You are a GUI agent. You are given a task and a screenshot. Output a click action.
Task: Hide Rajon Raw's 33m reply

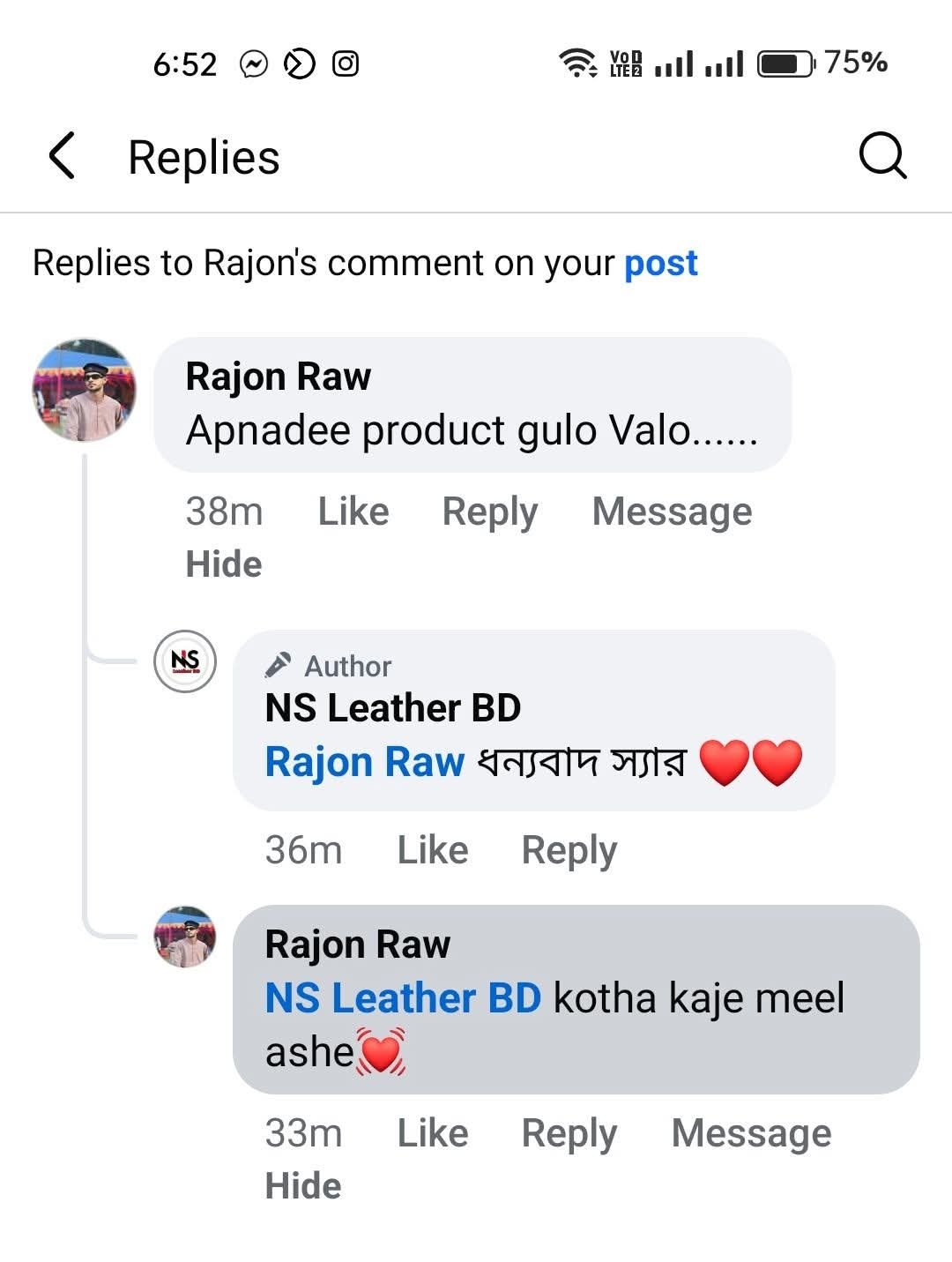(303, 1186)
